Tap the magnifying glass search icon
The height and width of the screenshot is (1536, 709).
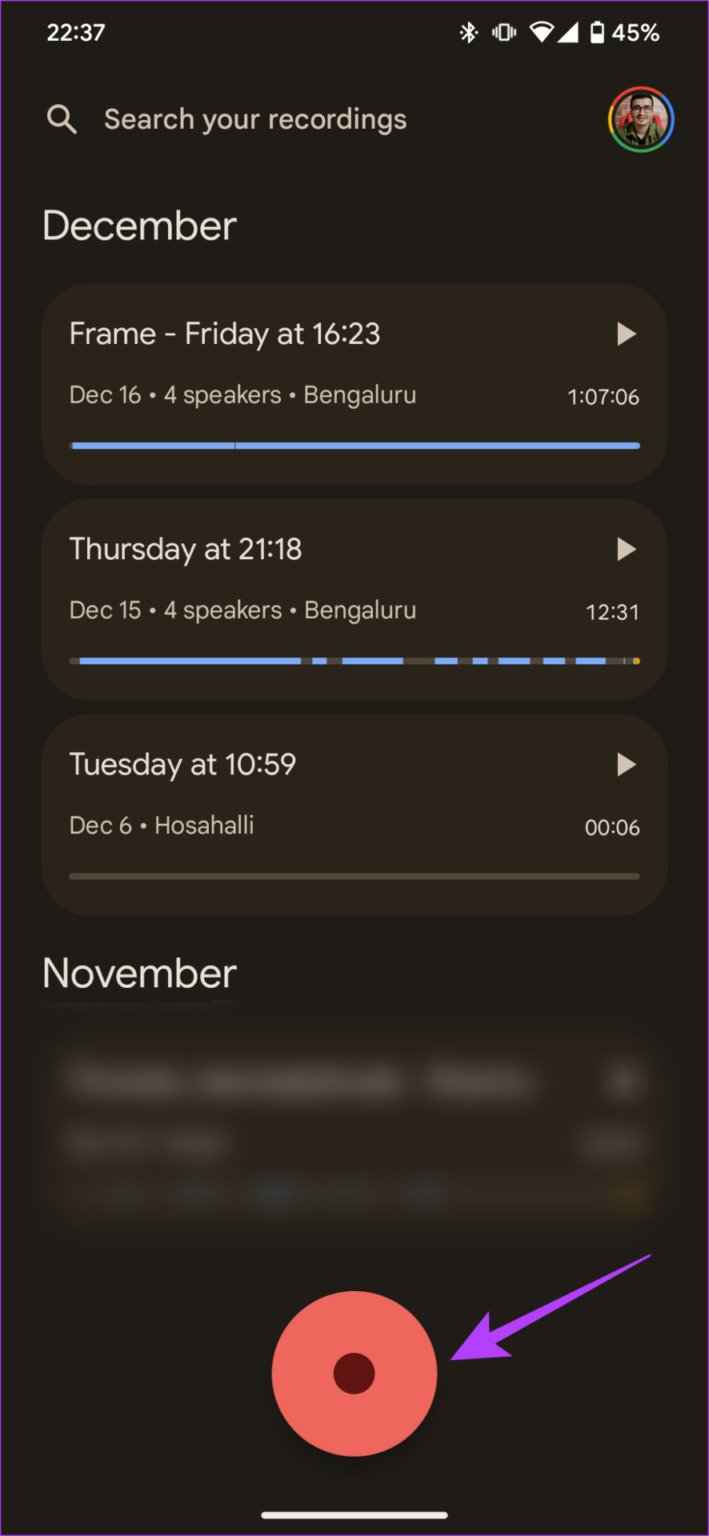coord(62,120)
